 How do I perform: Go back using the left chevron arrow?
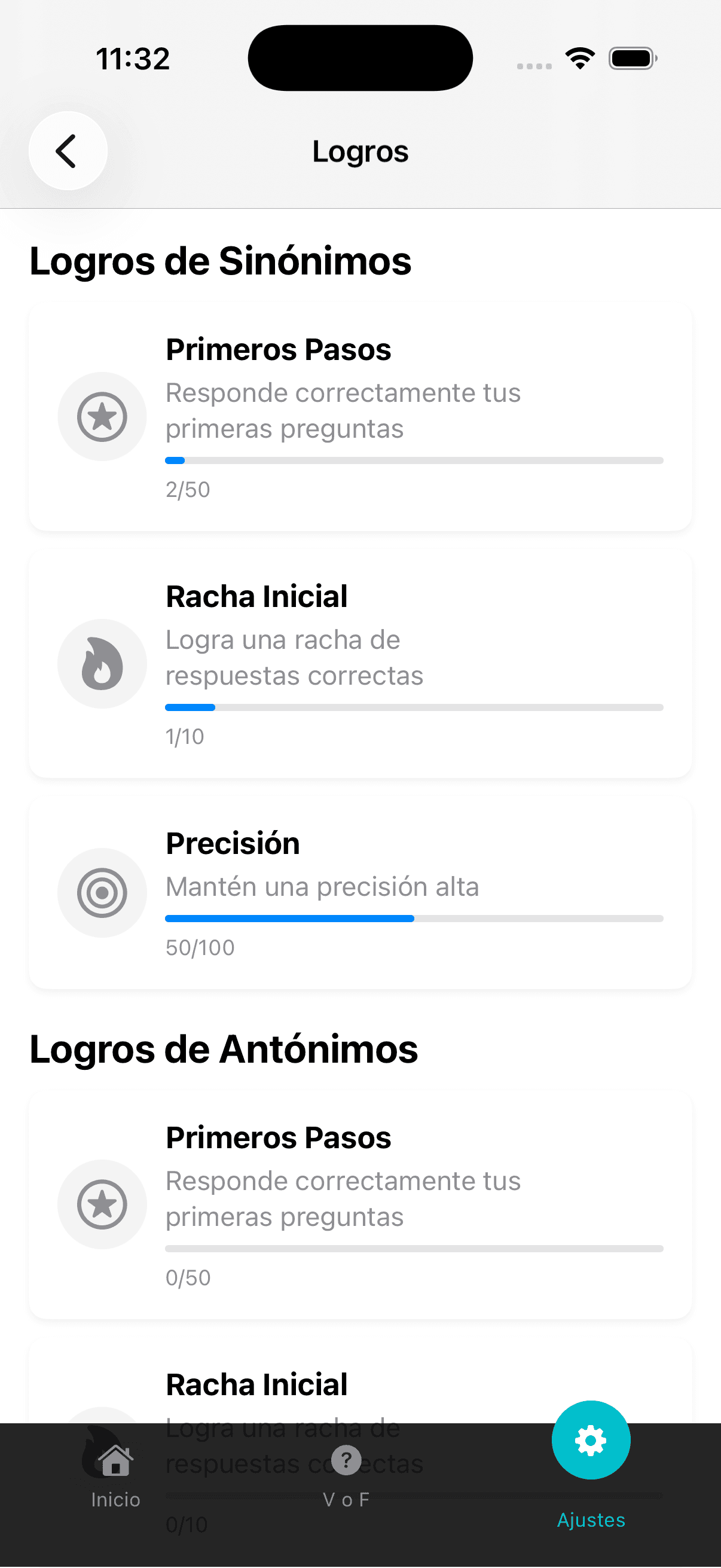coord(67,150)
